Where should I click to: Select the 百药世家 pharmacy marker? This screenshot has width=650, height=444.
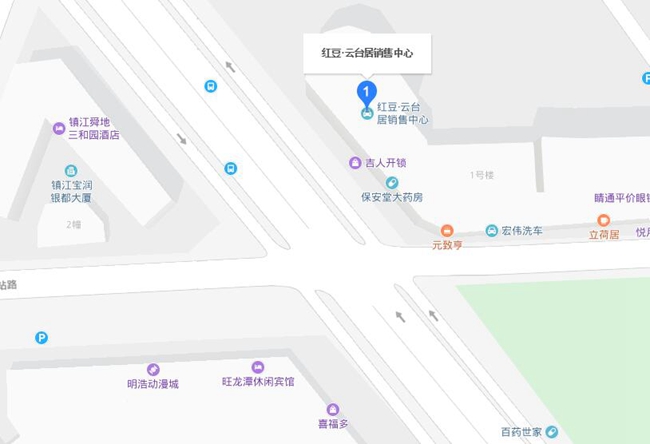552,432
